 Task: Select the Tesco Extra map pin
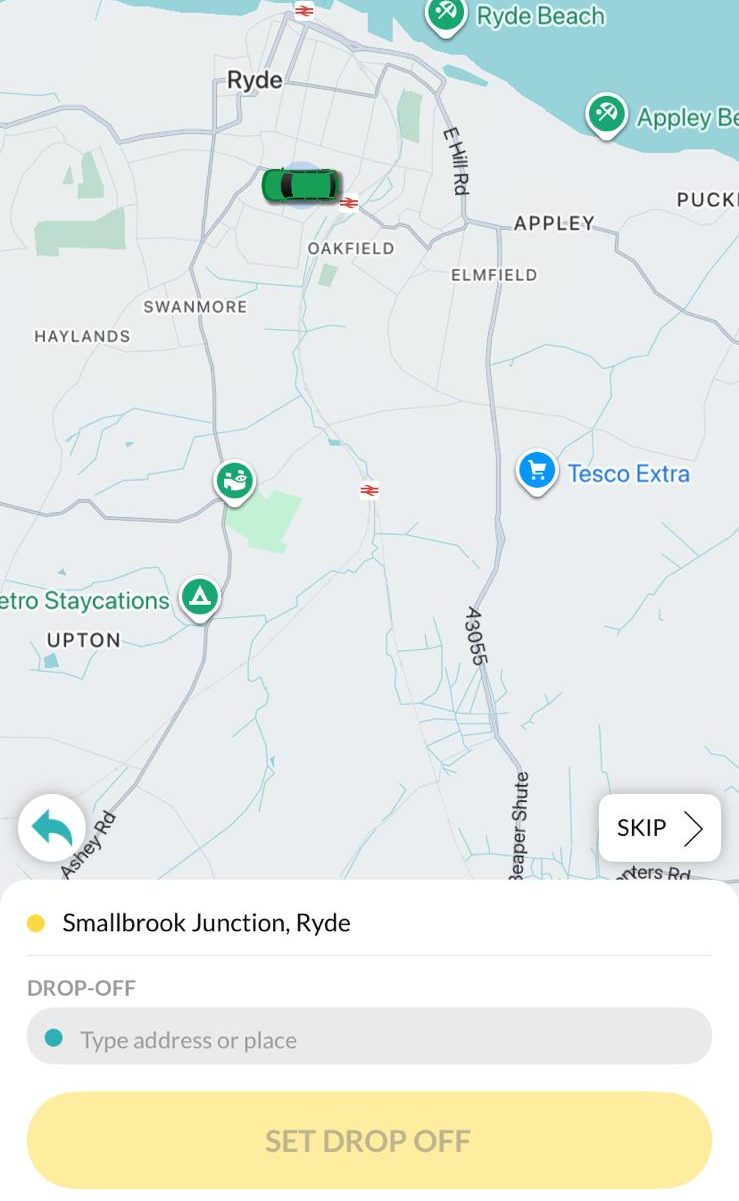pyautogui.click(x=537, y=471)
